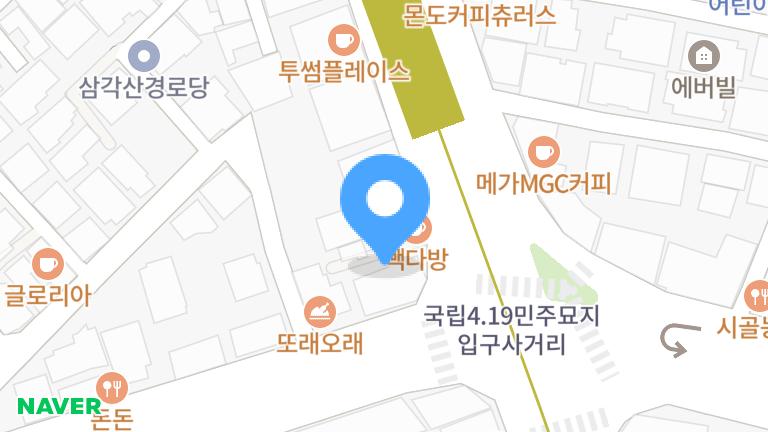Open the 투썸플레이스 cafe marker
Image resolution: width=768 pixels, height=432 pixels.
click(x=344, y=41)
